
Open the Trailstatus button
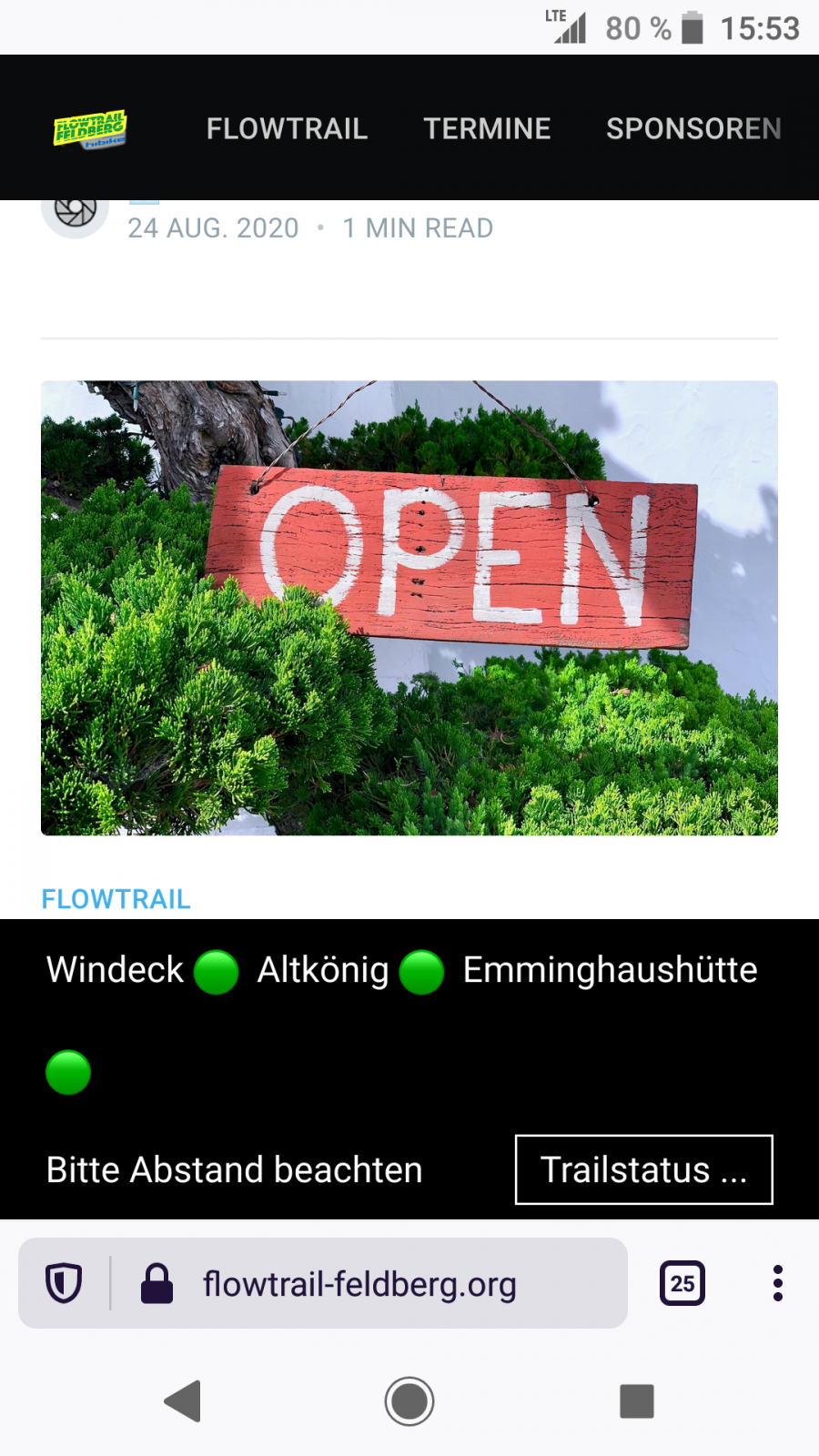[x=643, y=1169]
